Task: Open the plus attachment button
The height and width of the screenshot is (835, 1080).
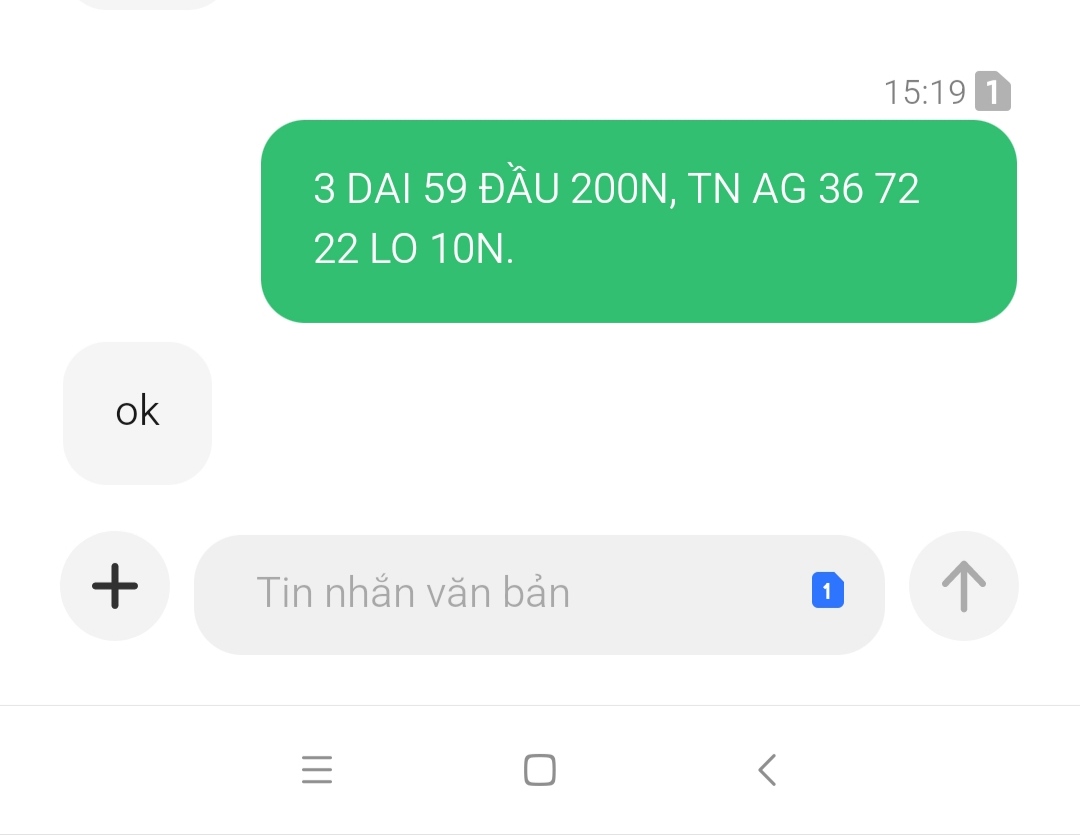Action: tap(115, 586)
